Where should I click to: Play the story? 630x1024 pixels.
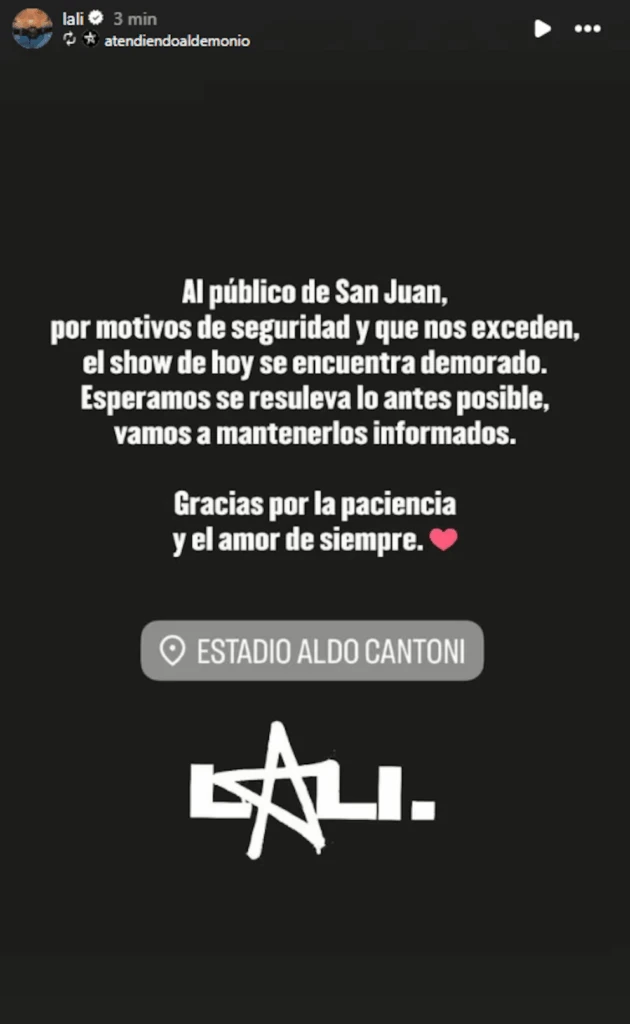[x=542, y=29]
